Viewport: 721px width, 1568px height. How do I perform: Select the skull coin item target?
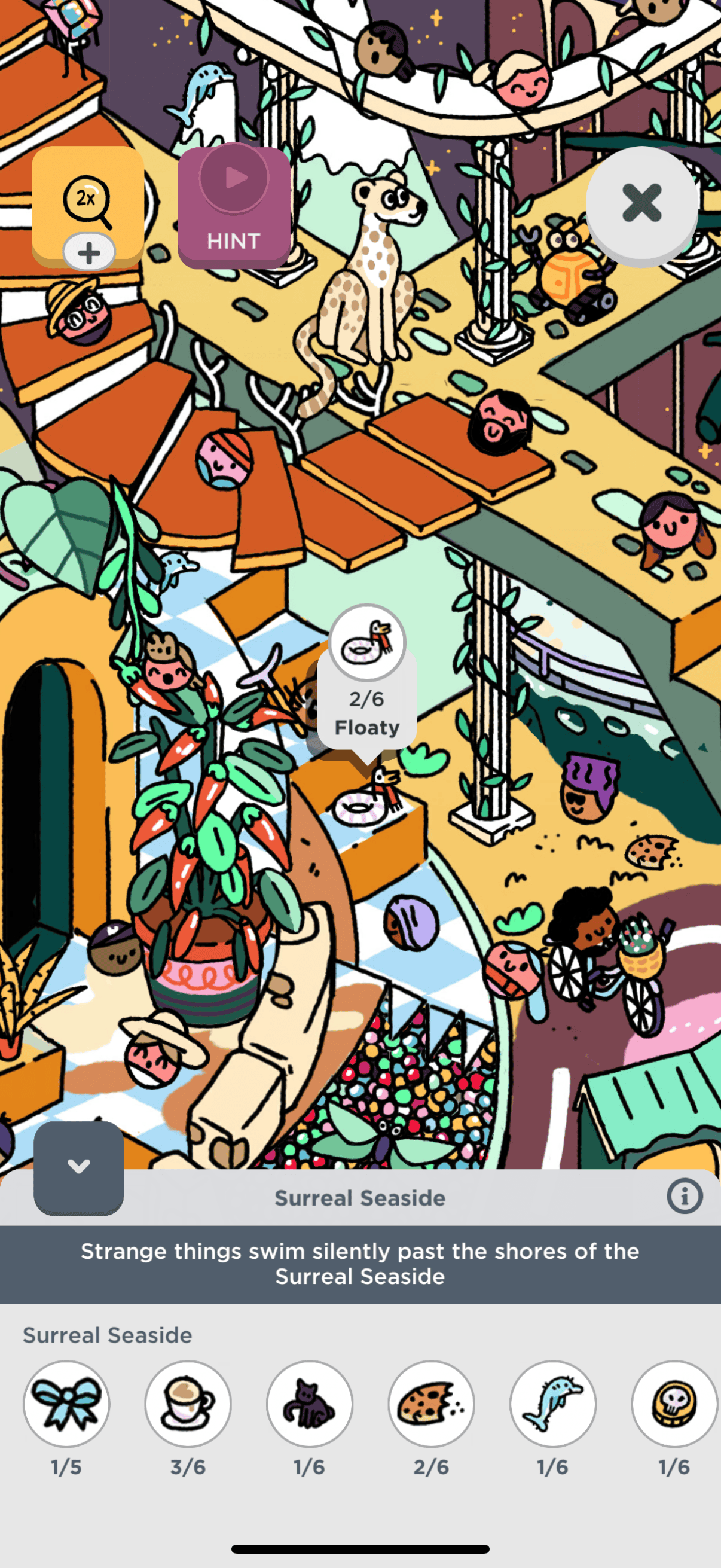click(674, 1404)
